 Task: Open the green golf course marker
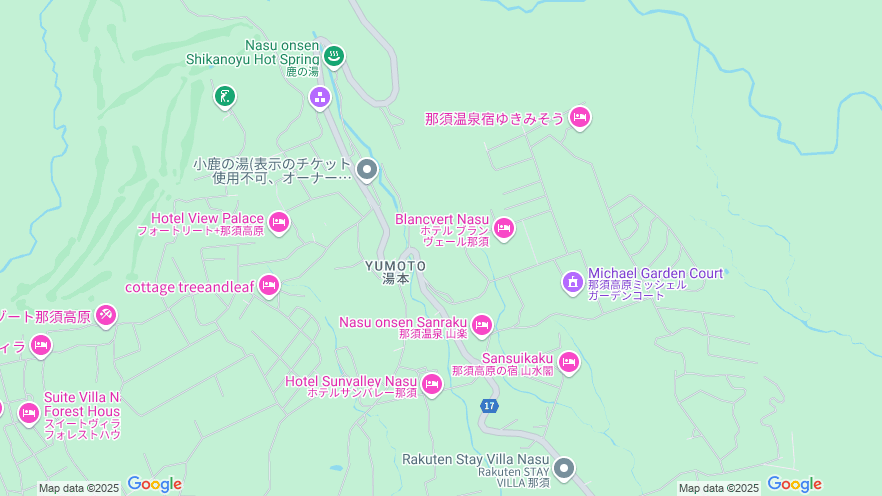click(x=225, y=96)
